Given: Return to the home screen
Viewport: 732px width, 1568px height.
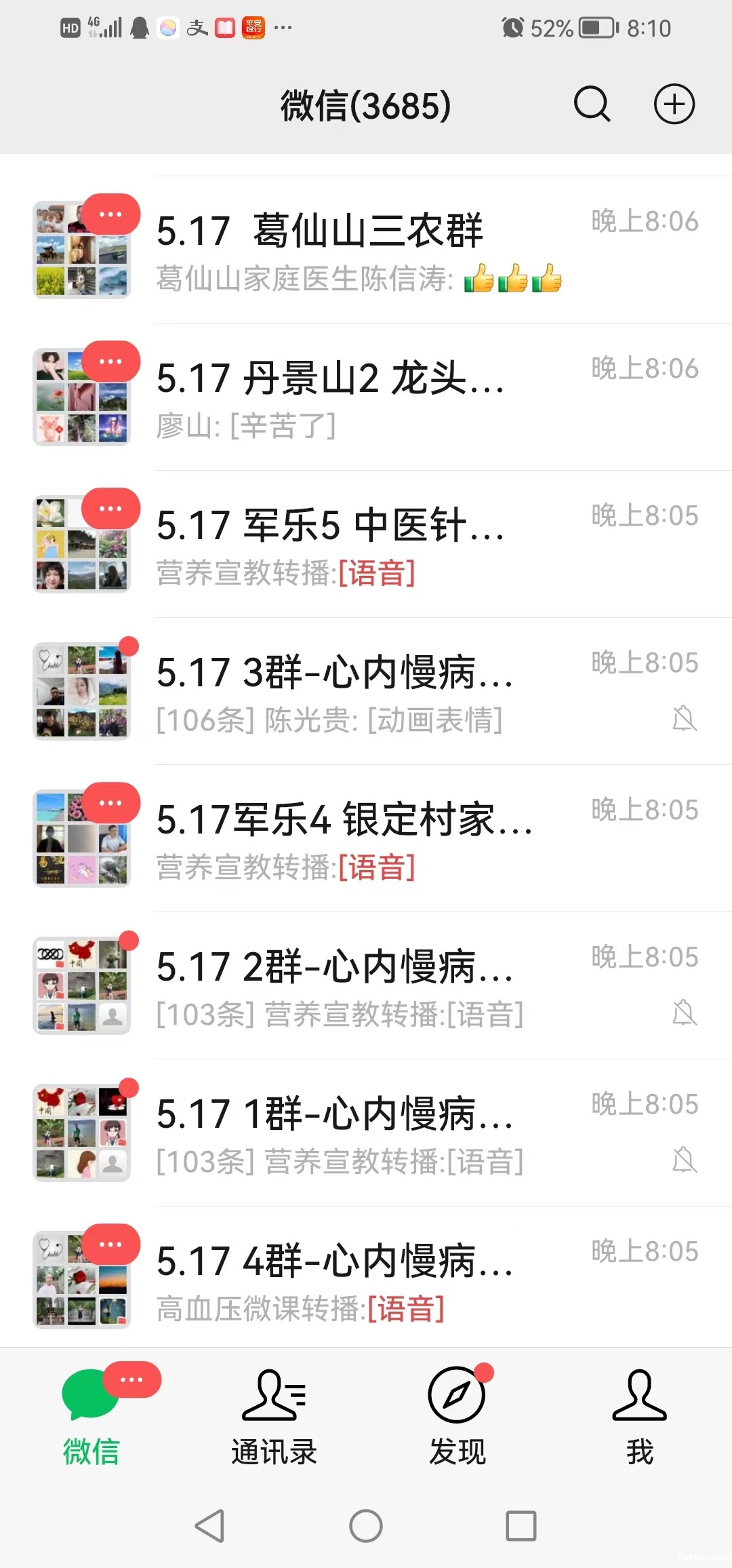Looking at the screenshot, I should tap(366, 1526).
